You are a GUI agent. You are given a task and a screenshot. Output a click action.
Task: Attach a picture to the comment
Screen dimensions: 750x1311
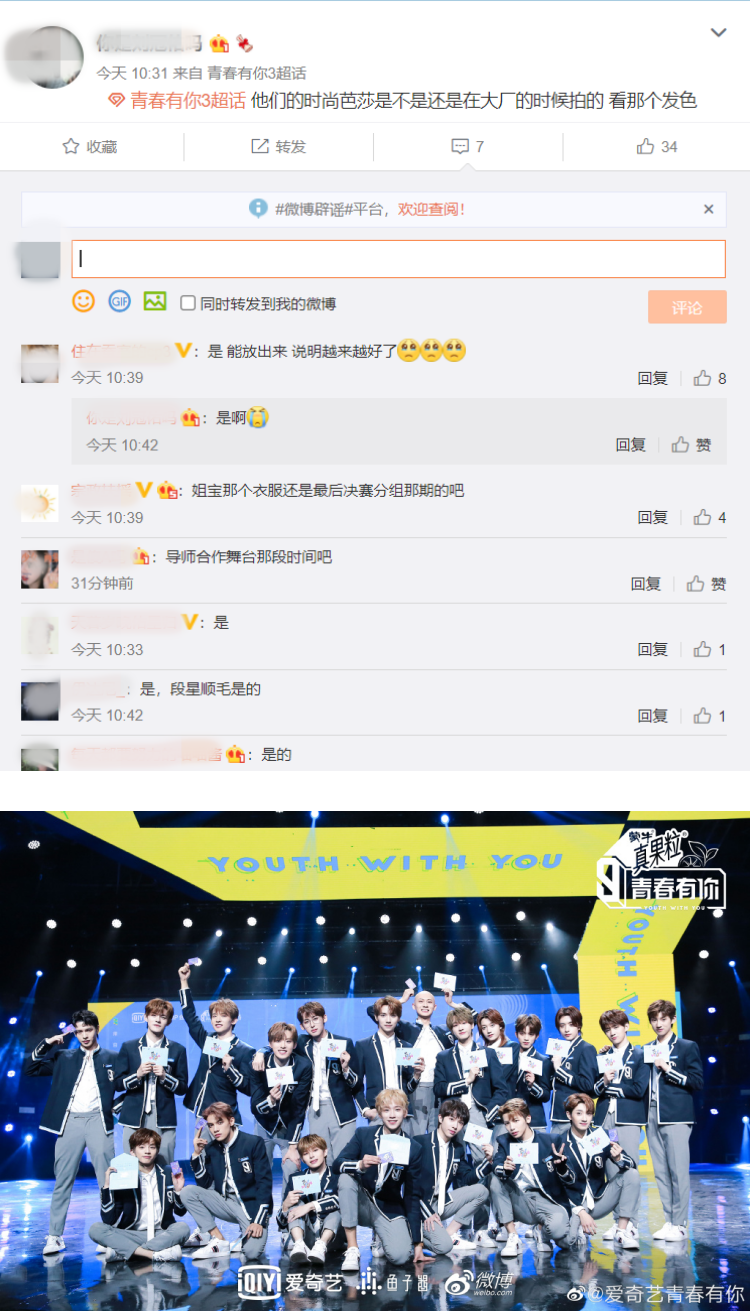pyautogui.click(x=154, y=301)
